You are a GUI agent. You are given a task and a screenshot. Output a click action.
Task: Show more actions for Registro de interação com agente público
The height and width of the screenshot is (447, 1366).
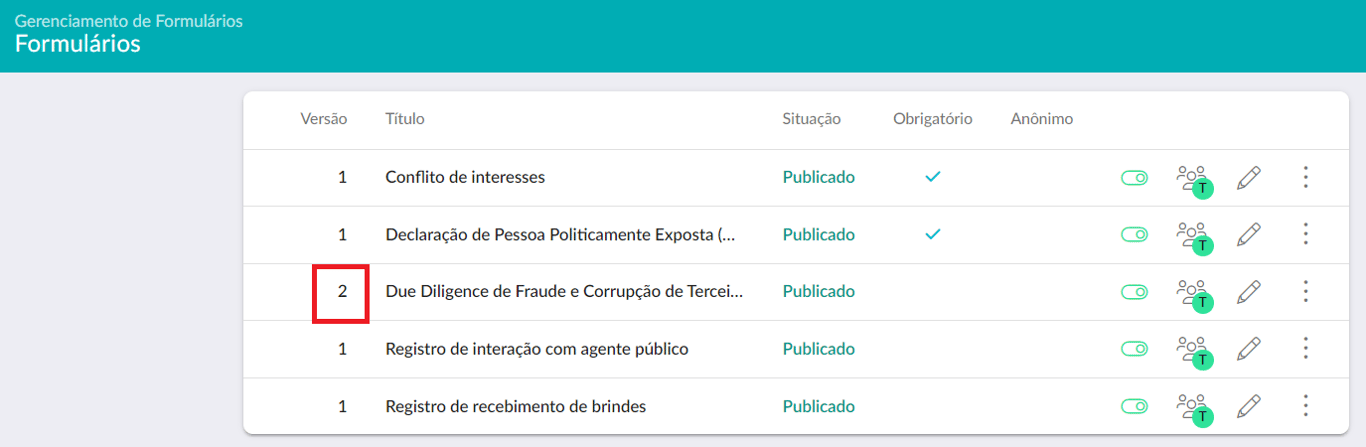click(1305, 349)
